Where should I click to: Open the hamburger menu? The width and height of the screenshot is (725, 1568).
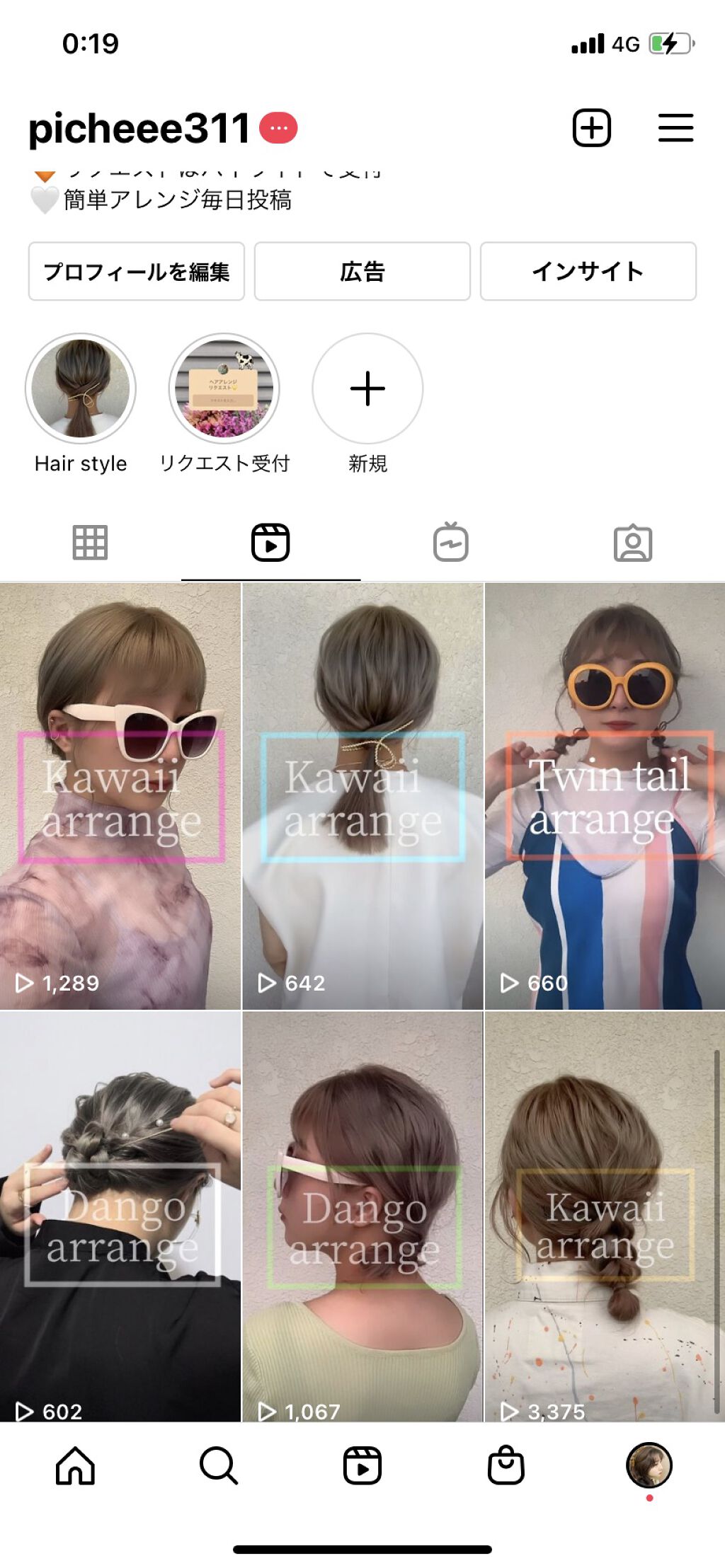click(675, 127)
